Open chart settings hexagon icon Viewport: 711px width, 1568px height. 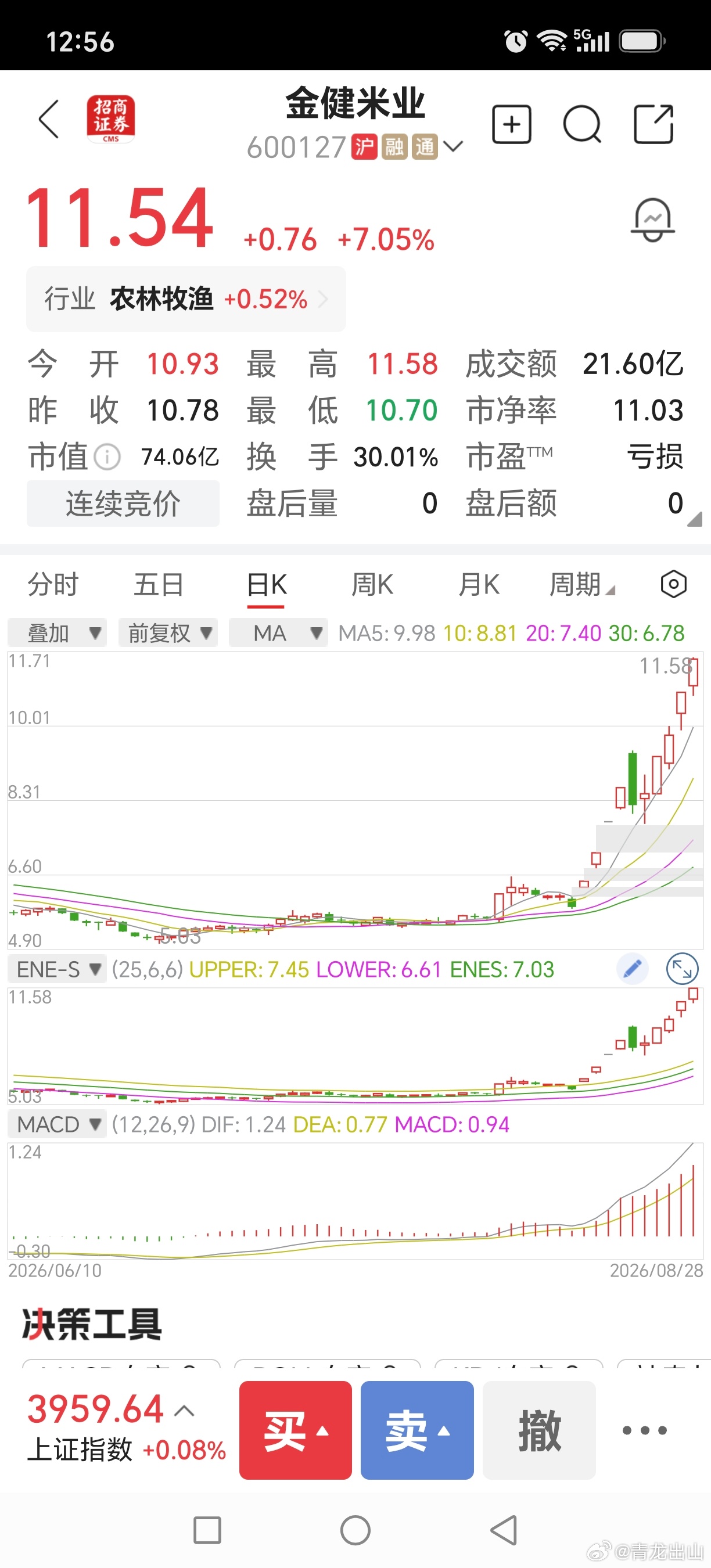(673, 584)
